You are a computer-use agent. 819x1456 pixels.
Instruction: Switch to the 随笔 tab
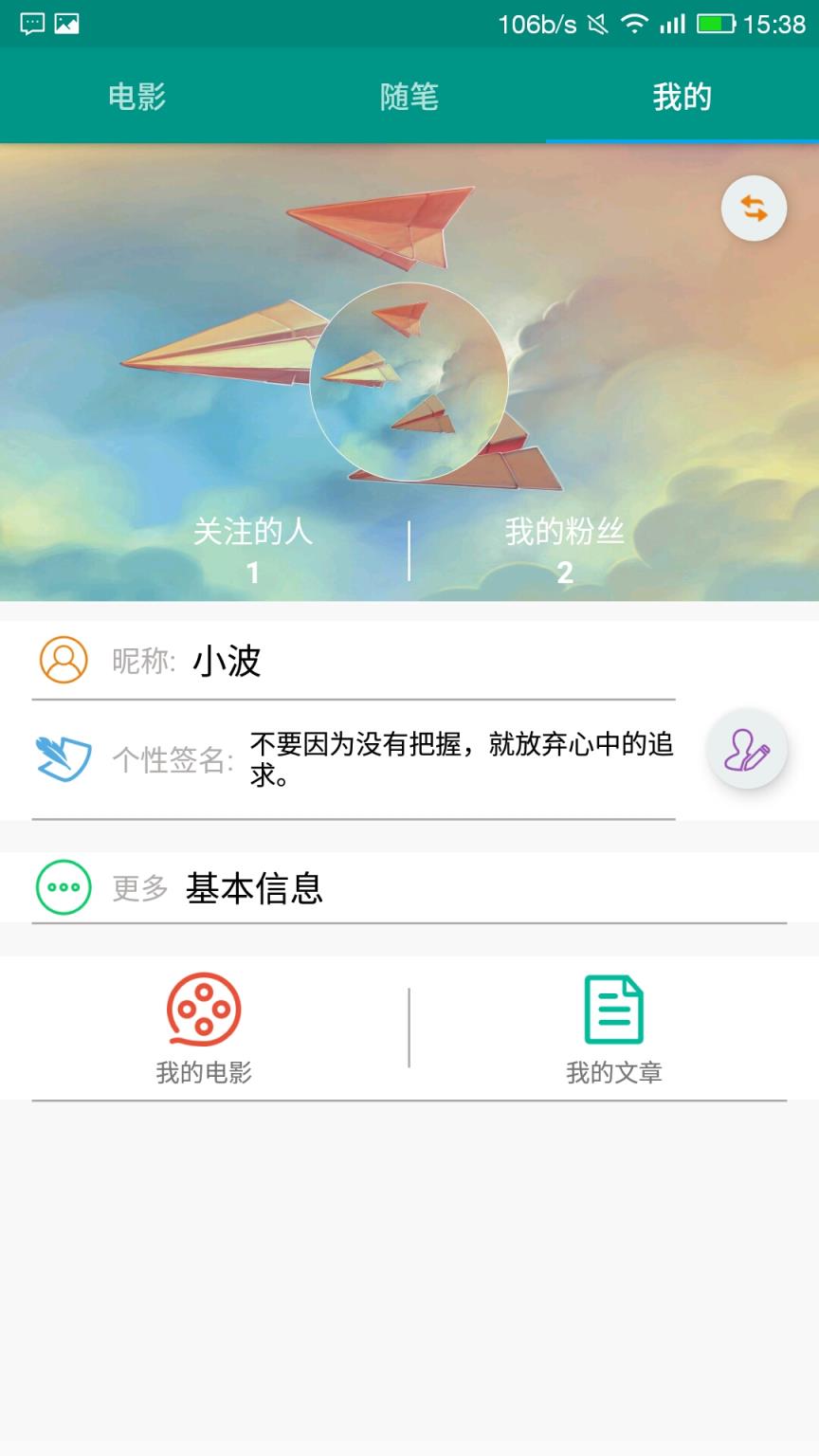409,96
